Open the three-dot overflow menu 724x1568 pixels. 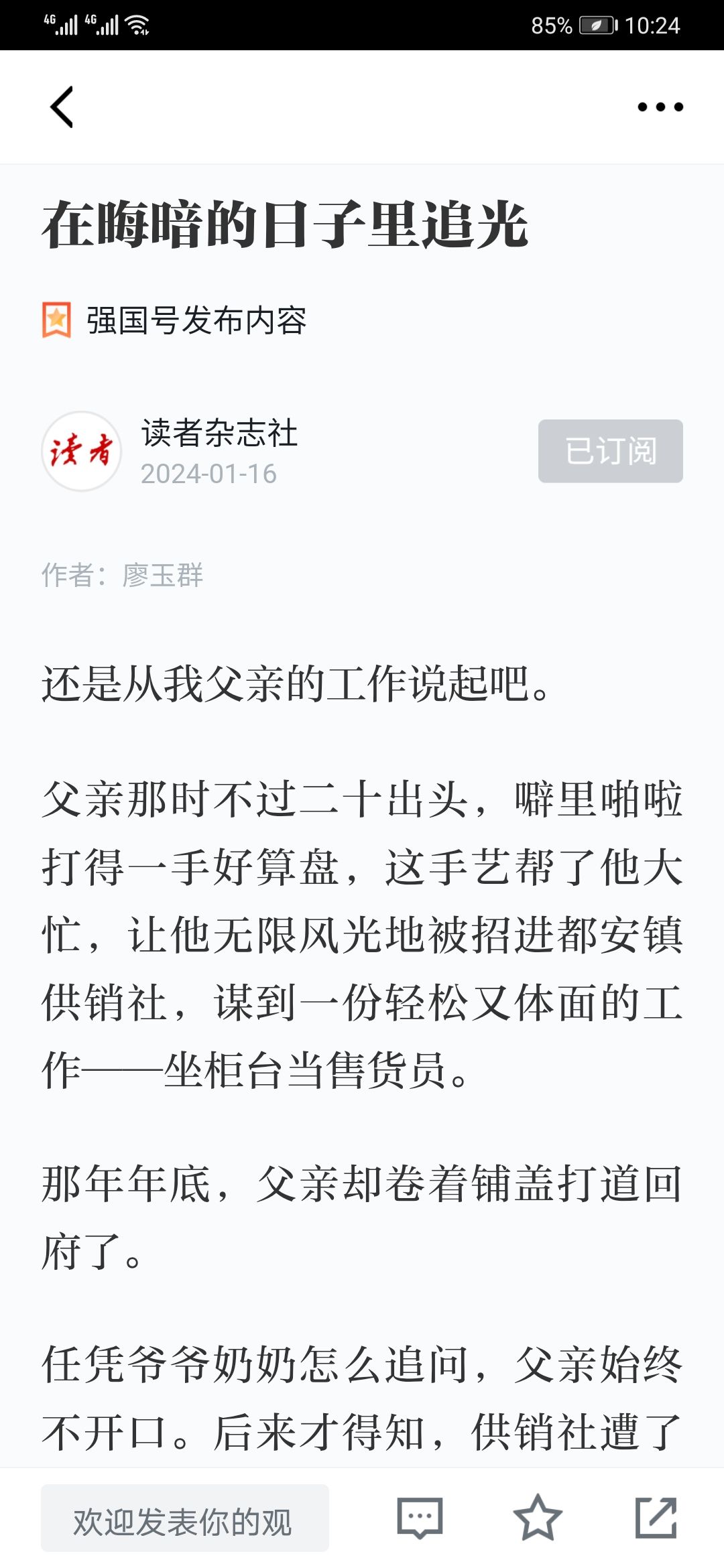click(660, 107)
